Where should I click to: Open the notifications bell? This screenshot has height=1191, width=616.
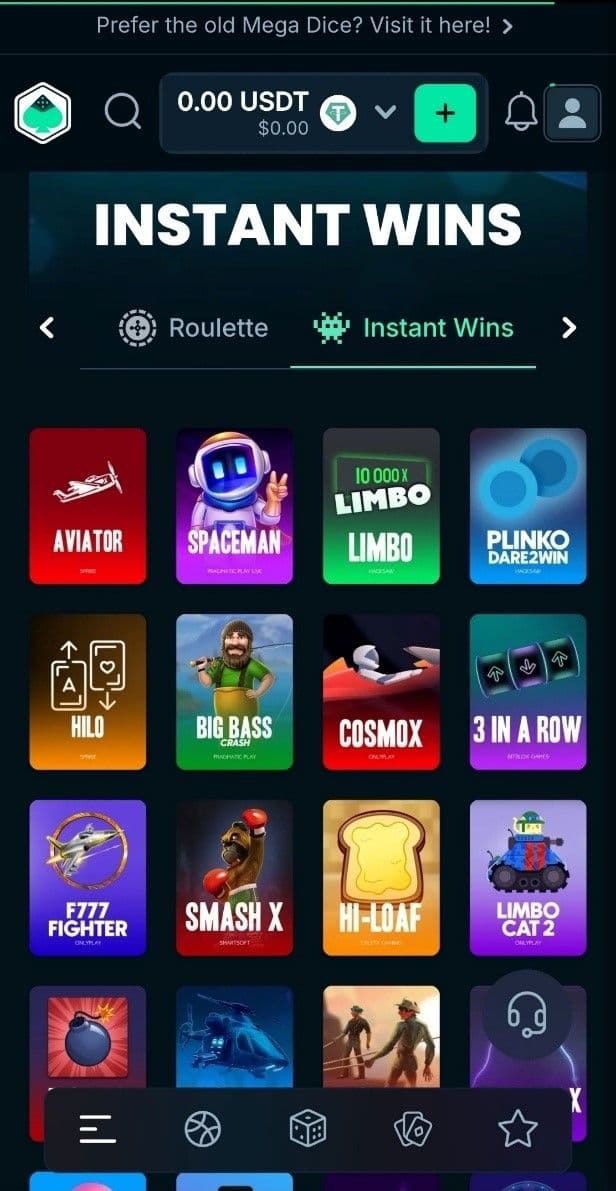(520, 112)
